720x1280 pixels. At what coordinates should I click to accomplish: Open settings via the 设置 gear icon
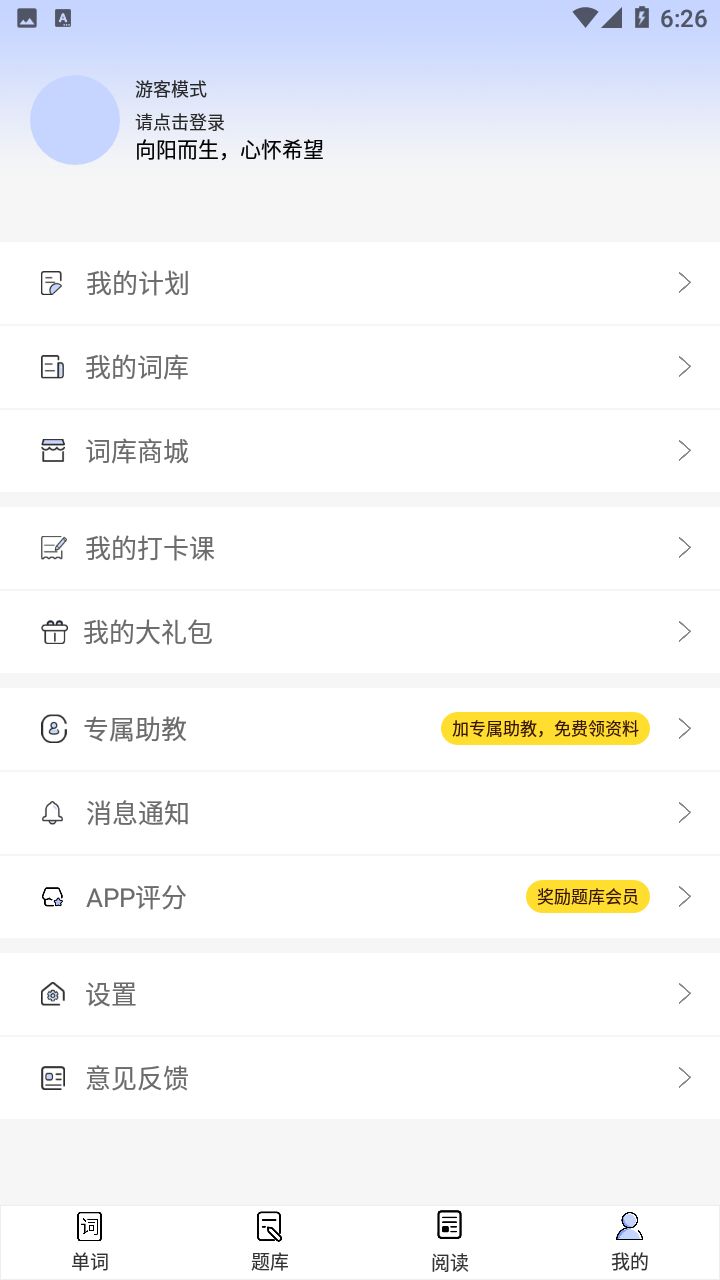(x=53, y=993)
